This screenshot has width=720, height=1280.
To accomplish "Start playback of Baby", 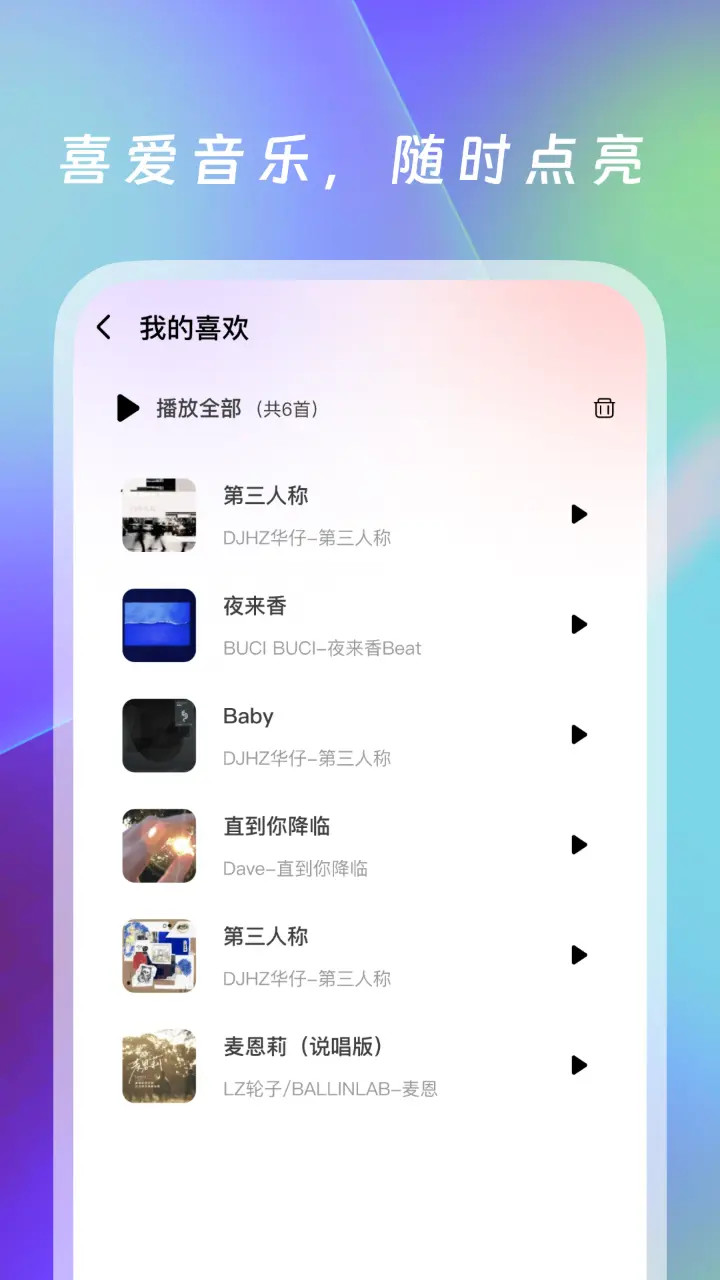I will point(579,735).
